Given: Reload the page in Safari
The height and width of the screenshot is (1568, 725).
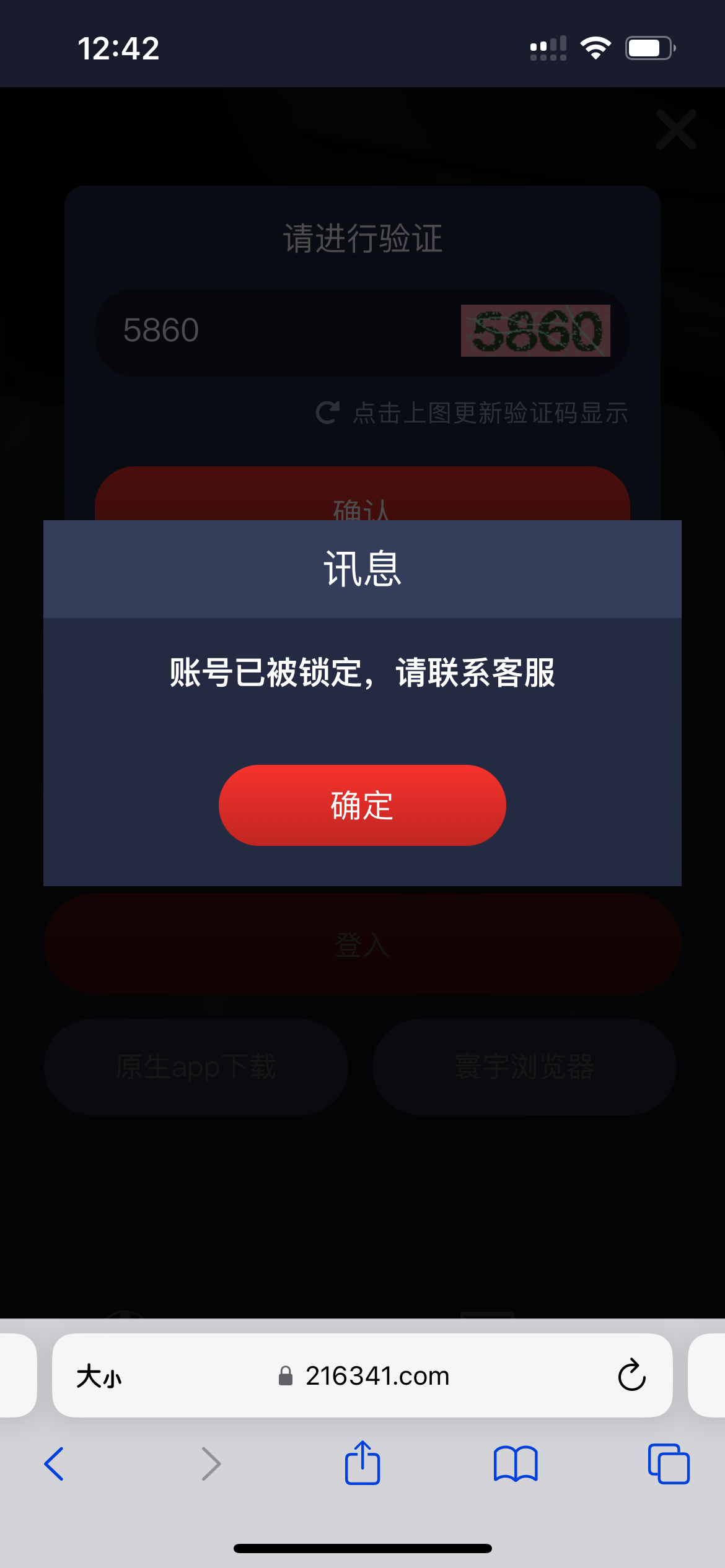Looking at the screenshot, I should [631, 1375].
